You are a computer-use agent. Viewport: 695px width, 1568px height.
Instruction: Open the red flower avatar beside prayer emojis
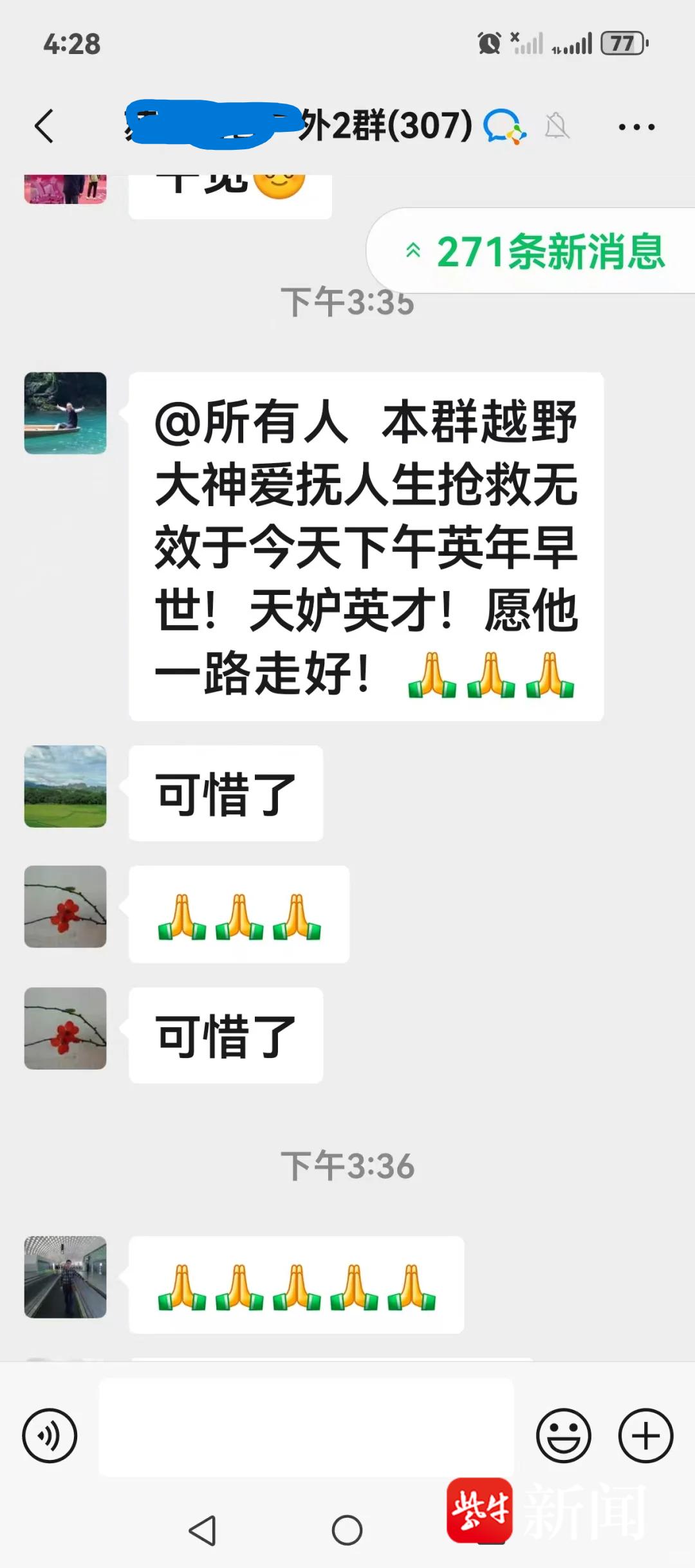tap(66, 906)
